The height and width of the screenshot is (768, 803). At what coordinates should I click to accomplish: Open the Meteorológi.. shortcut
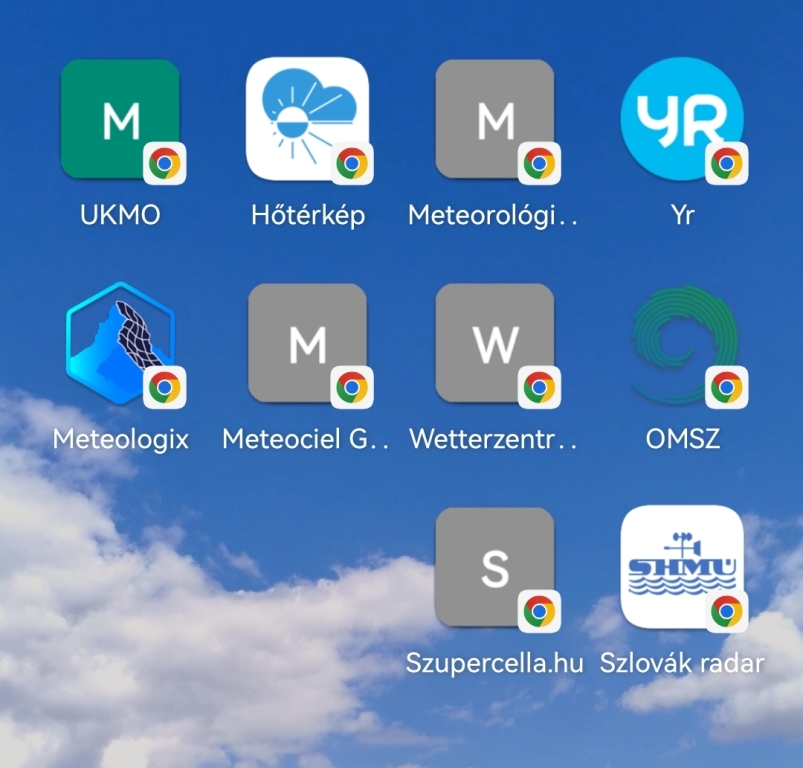tap(495, 120)
